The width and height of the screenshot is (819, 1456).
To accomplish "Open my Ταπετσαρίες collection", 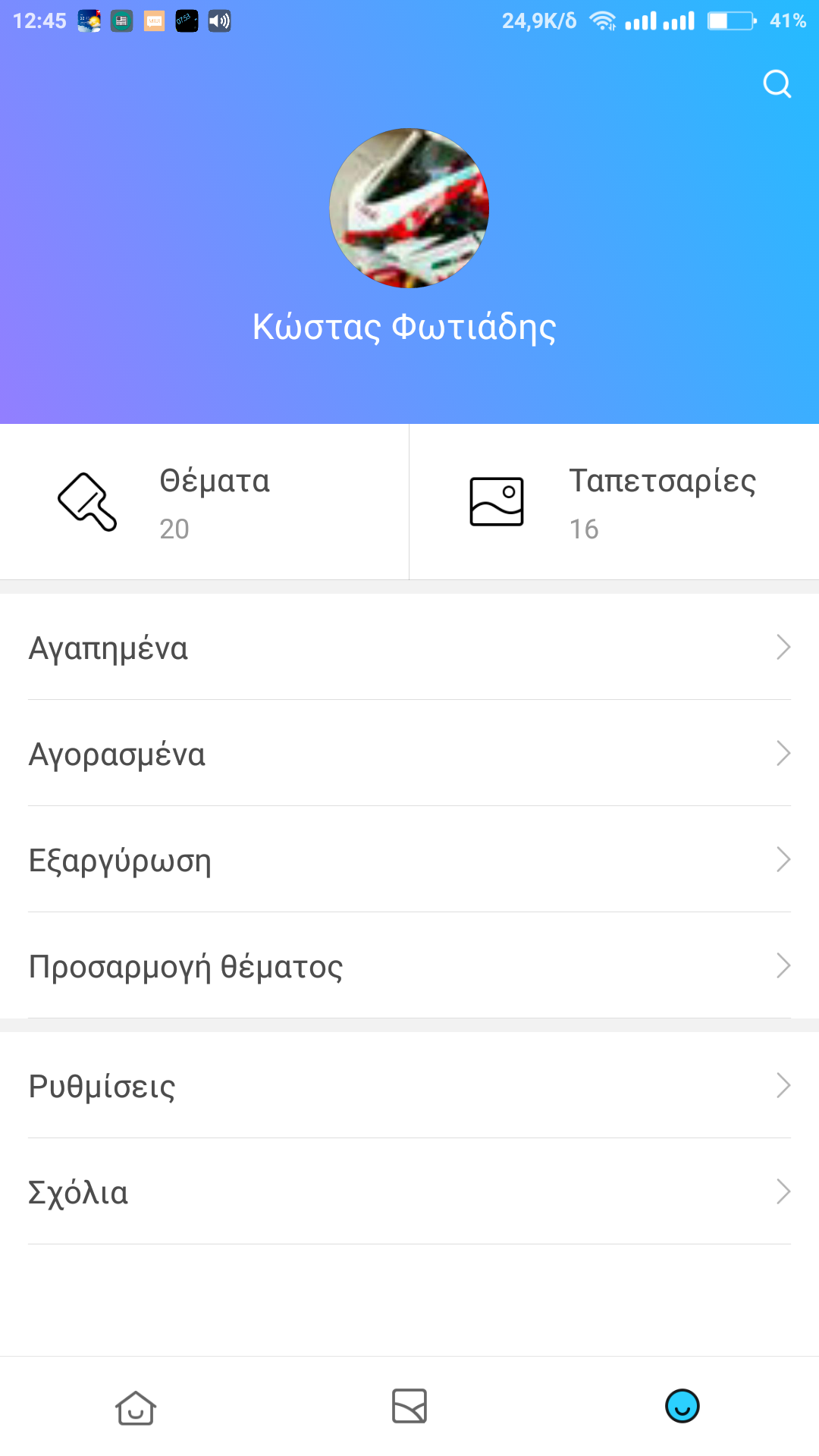I will tap(614, 502).
